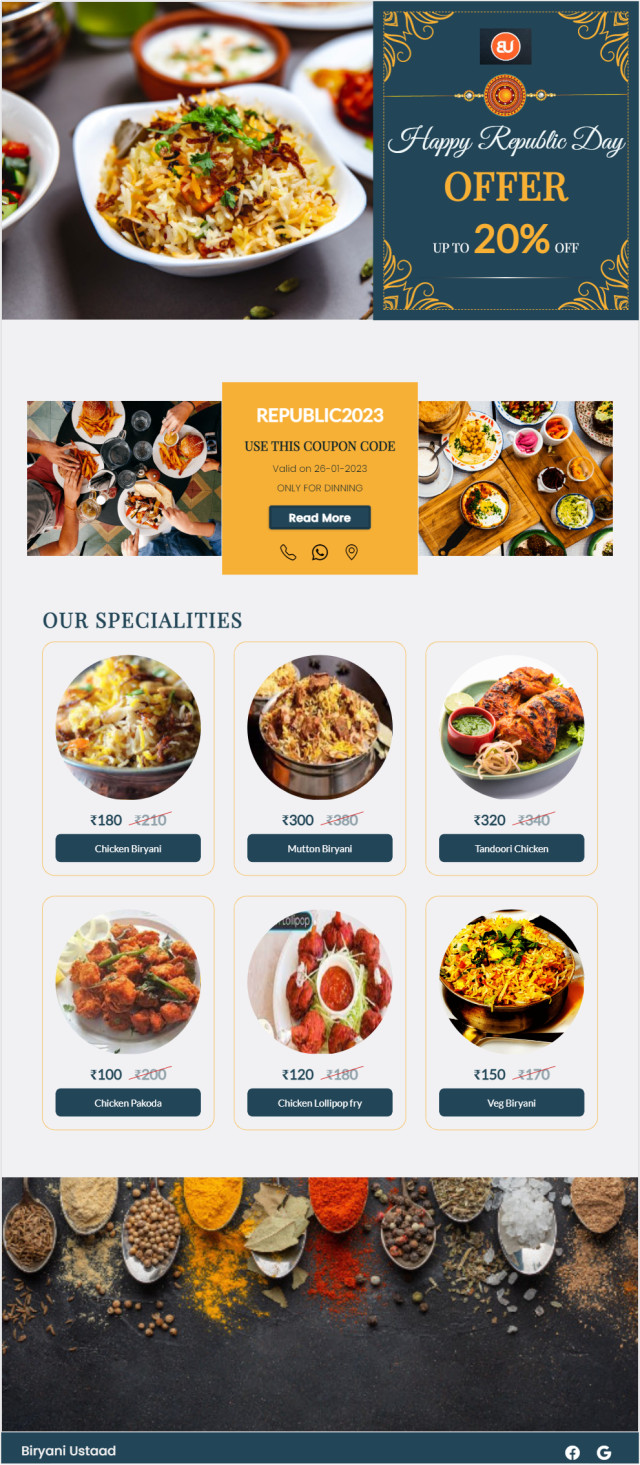Tap the Read More button
Screen dimensions: 640x1465
point(320,518)
